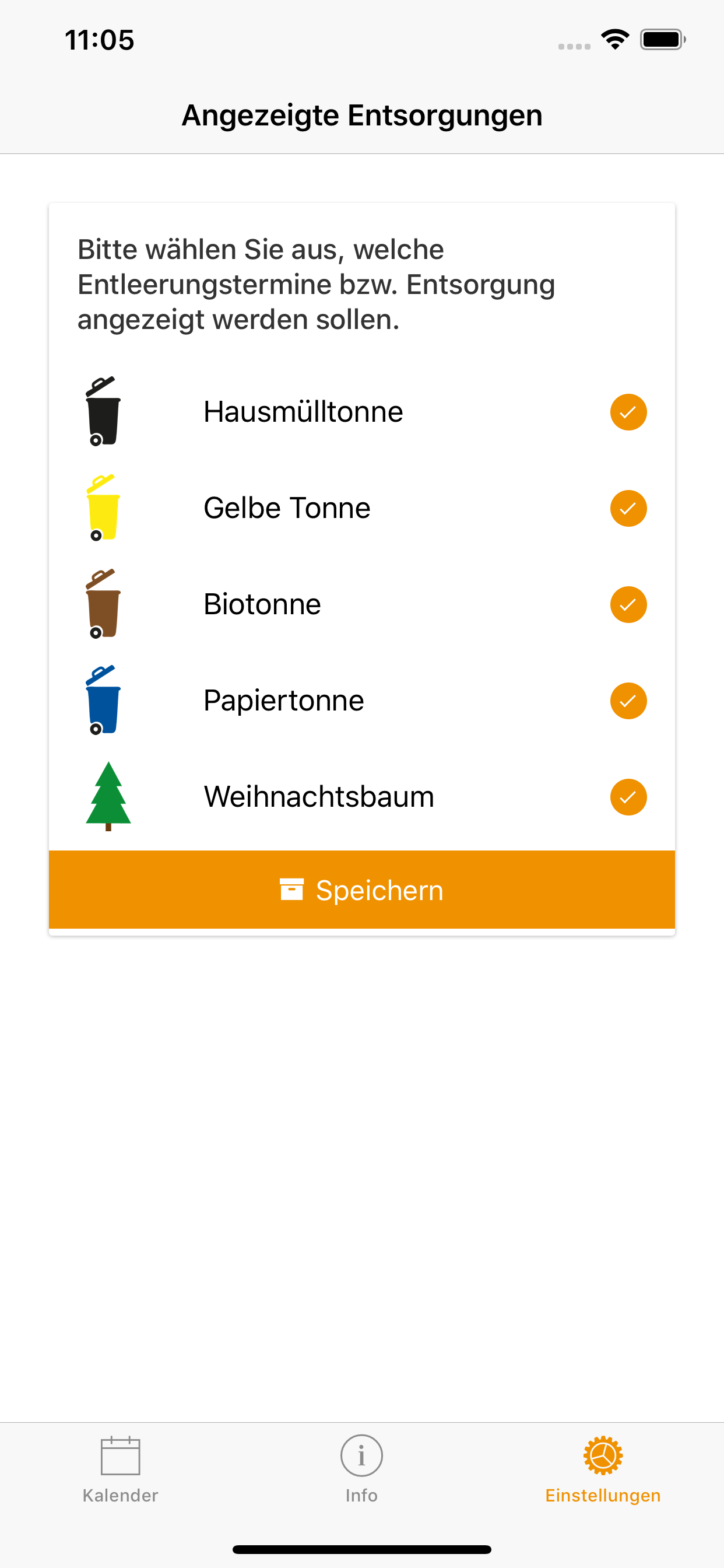Uncheck the Hausmülltonne checkbox
This screenshot has height=1568, width=724.
pyautogui.click(x=628, y=412)
